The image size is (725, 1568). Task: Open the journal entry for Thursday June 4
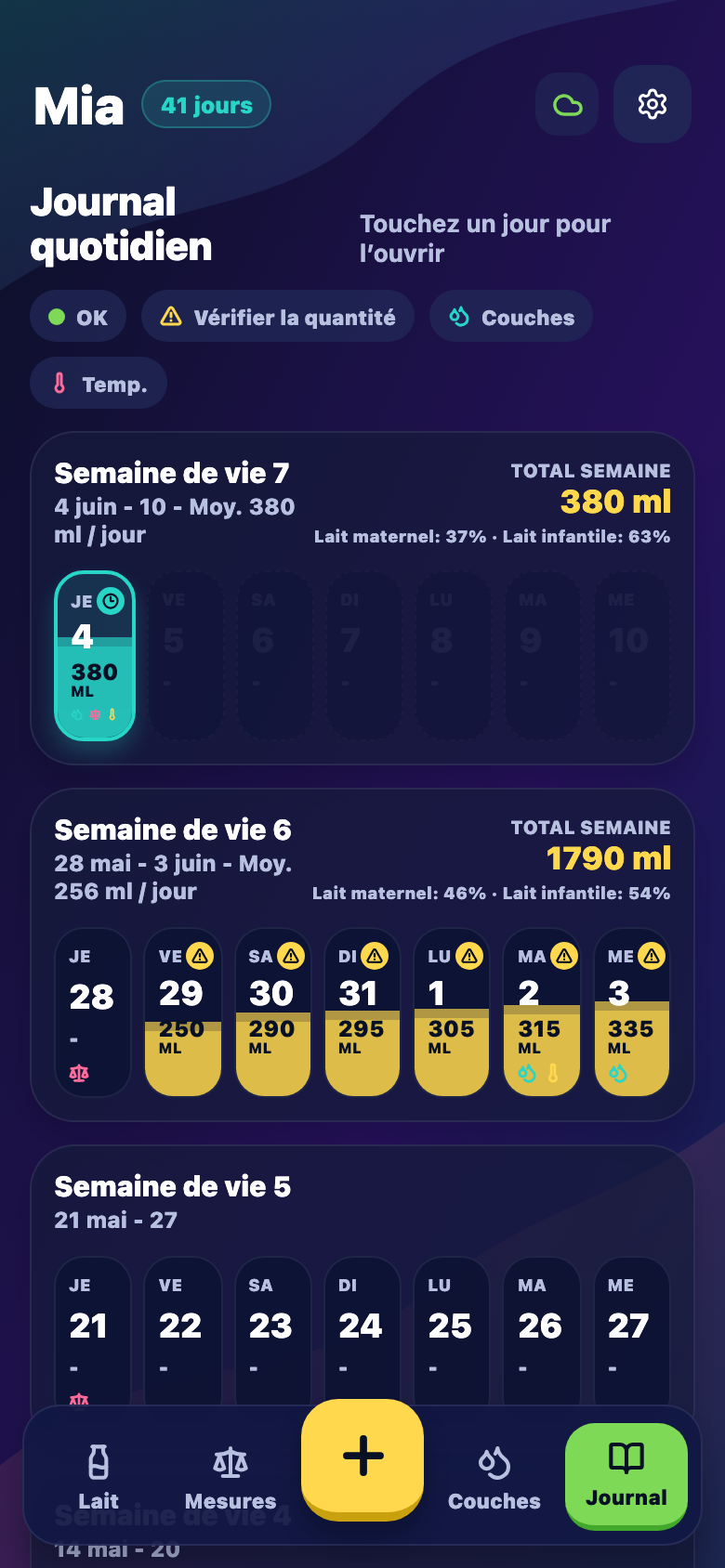point(95,656)
